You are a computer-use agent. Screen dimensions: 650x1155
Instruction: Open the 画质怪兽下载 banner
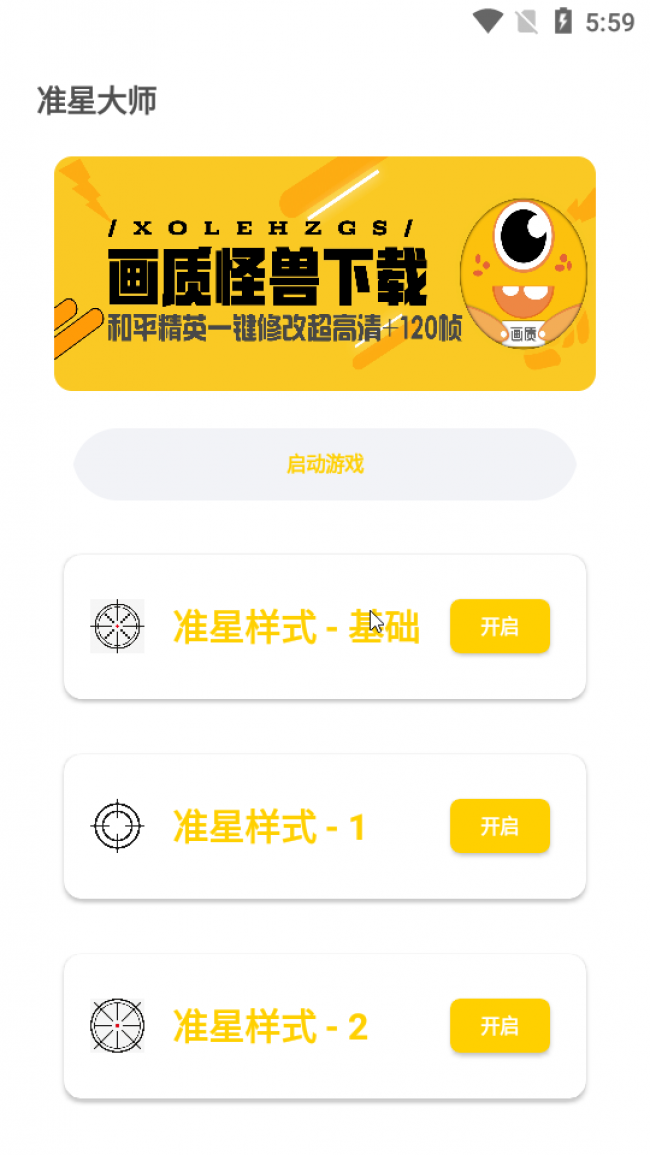[325, 273]
